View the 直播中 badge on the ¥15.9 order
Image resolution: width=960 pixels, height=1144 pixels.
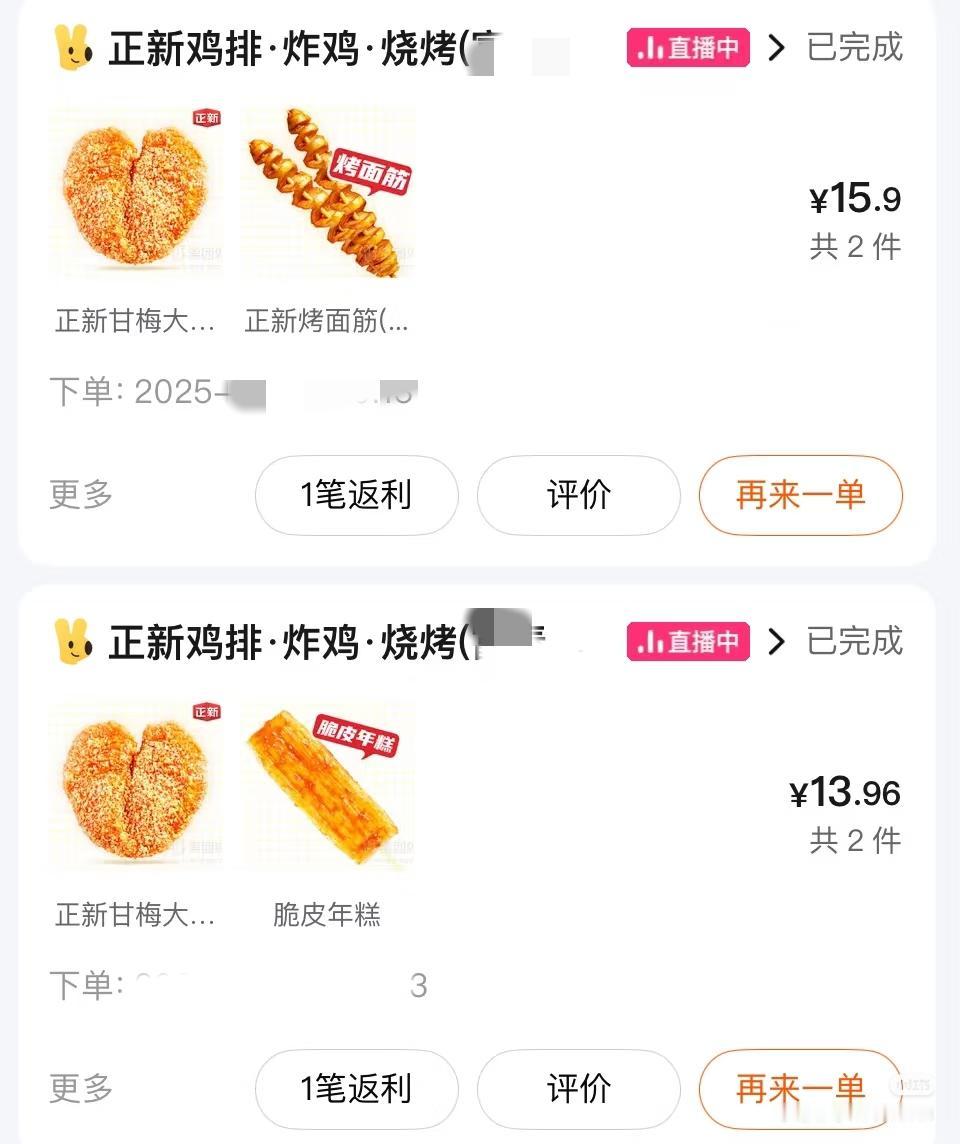coord(688,48)
